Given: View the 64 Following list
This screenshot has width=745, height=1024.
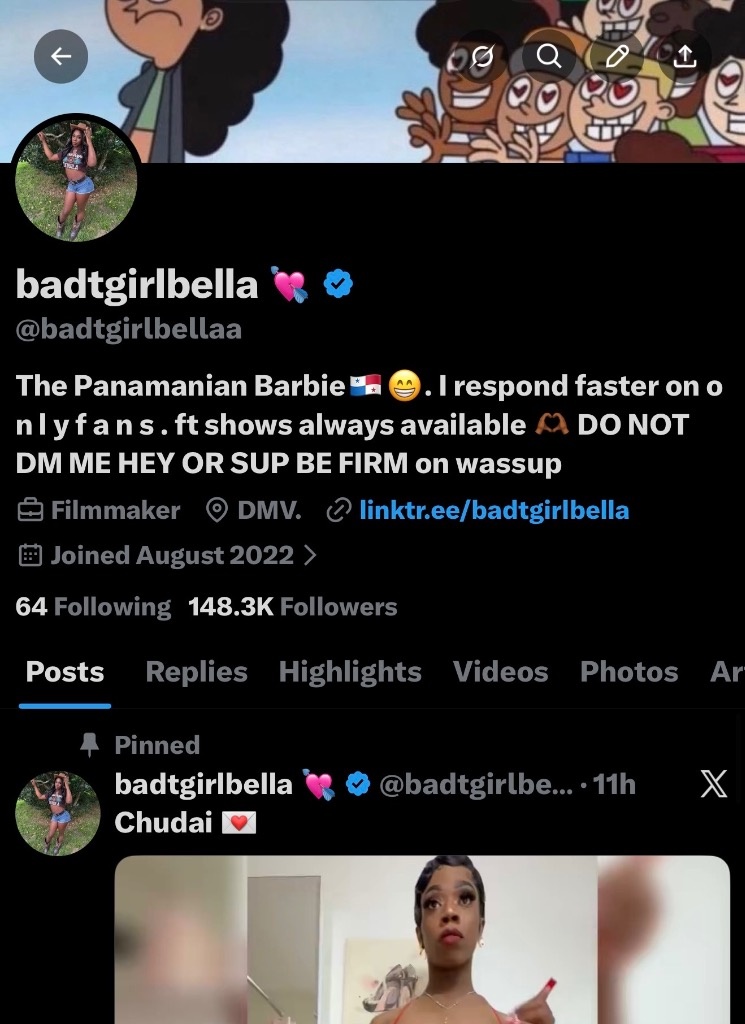Looking at the screenshot, I should (93, 607).
